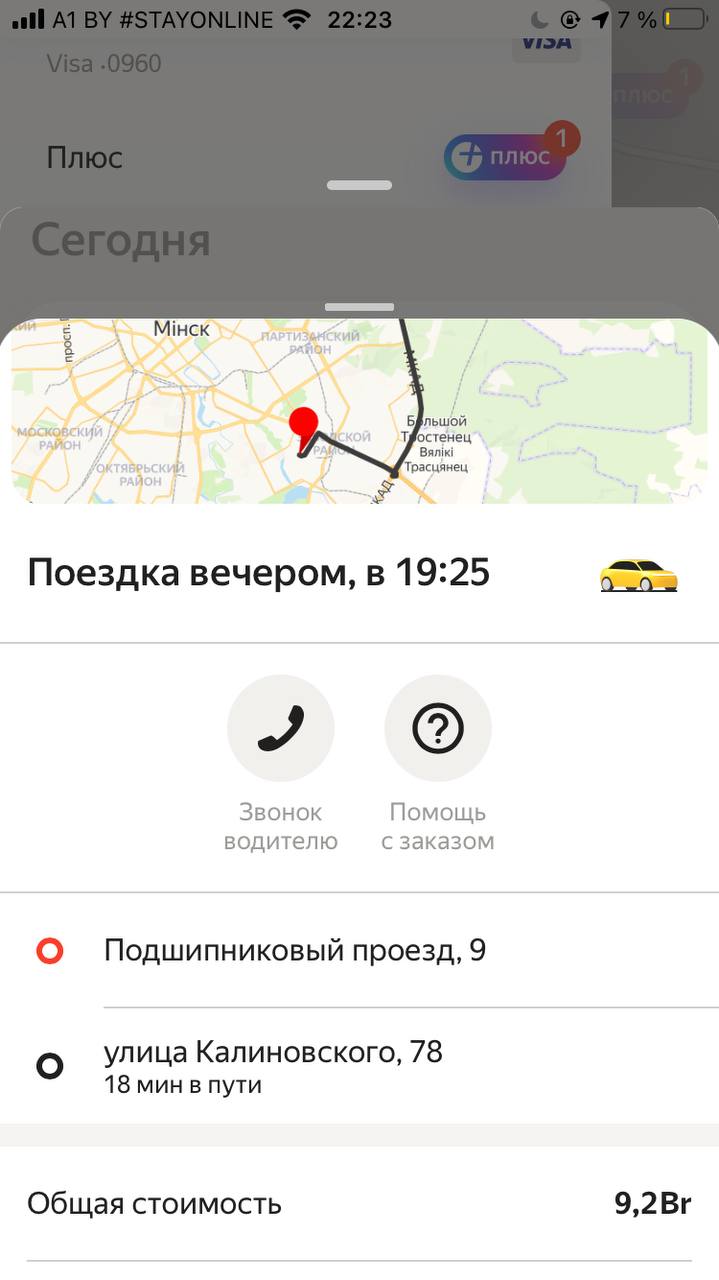Open the trip route map
Screen dimensions: 719x1280
click(359, 411)
